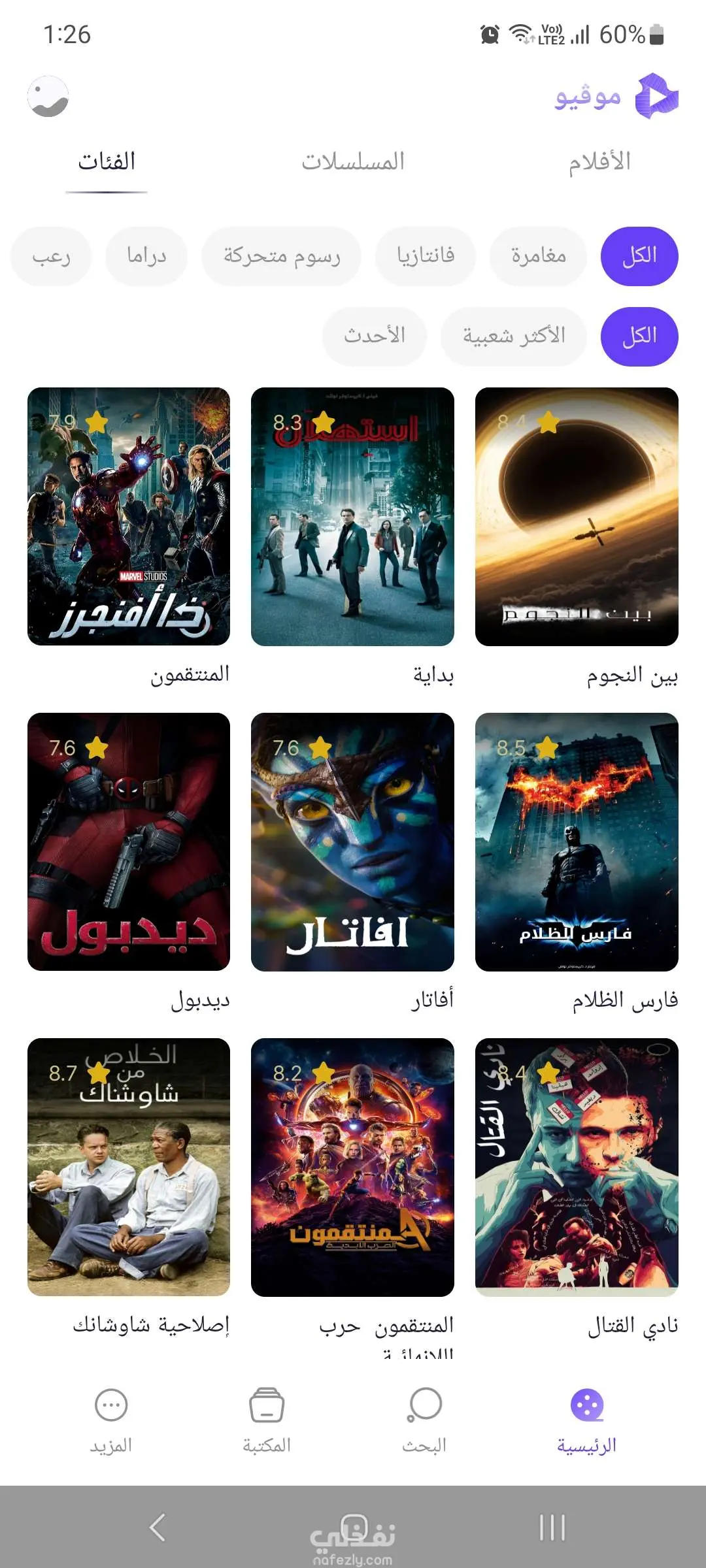Toggle the dark mode theme icon
Screen dimensions: 706x1568
pos(48,97)
